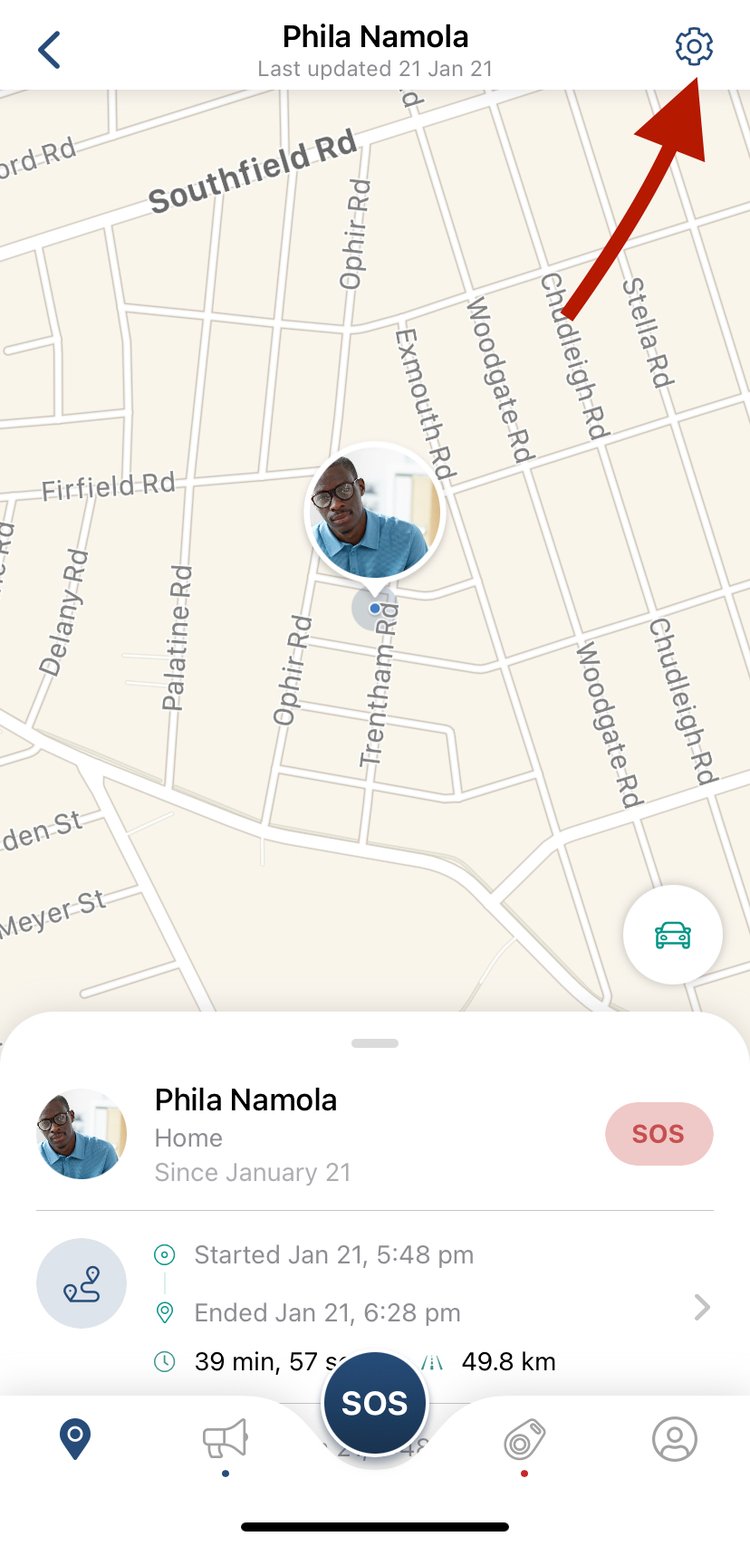Expand the bottom sheet drag handle

(x=375, y=1043)
